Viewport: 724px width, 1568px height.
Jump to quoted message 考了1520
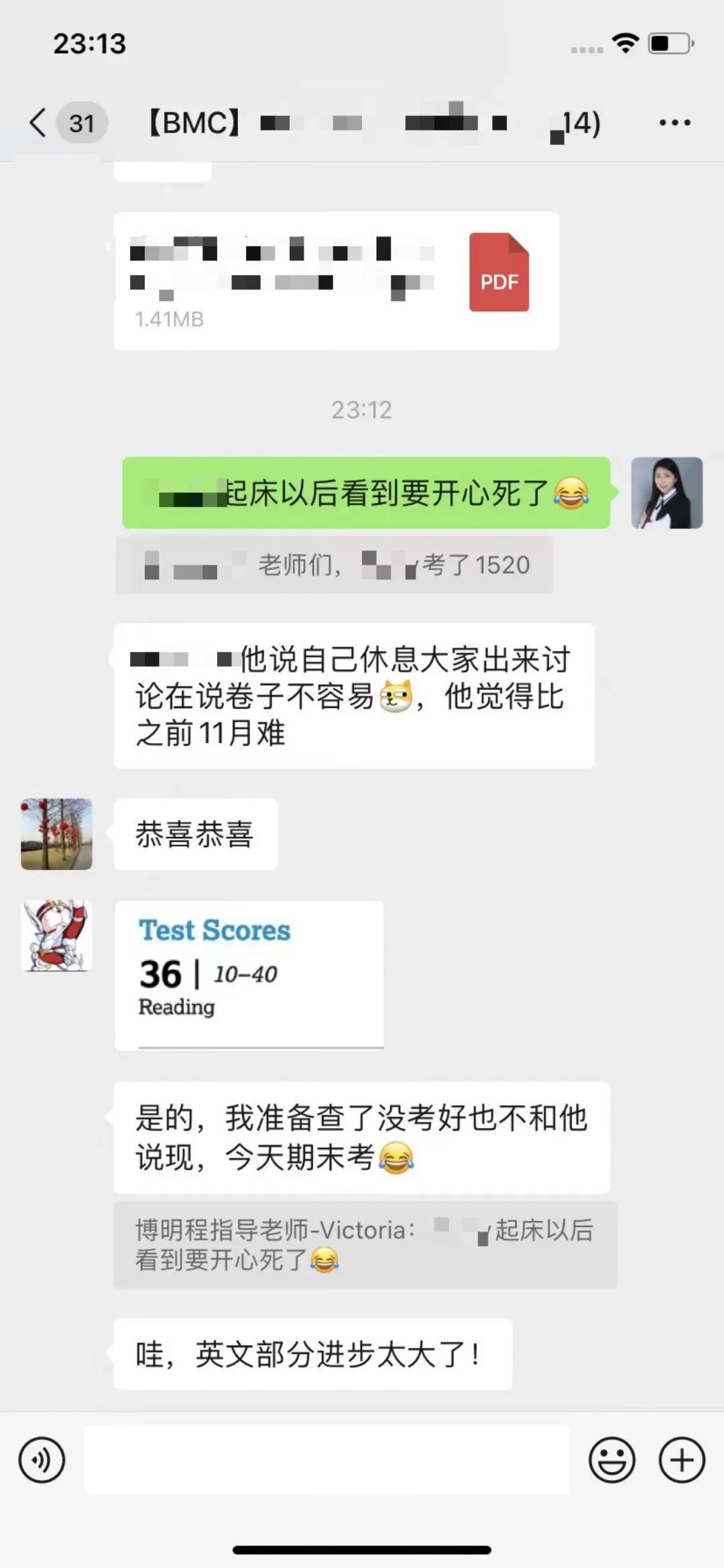click(334, 565)
